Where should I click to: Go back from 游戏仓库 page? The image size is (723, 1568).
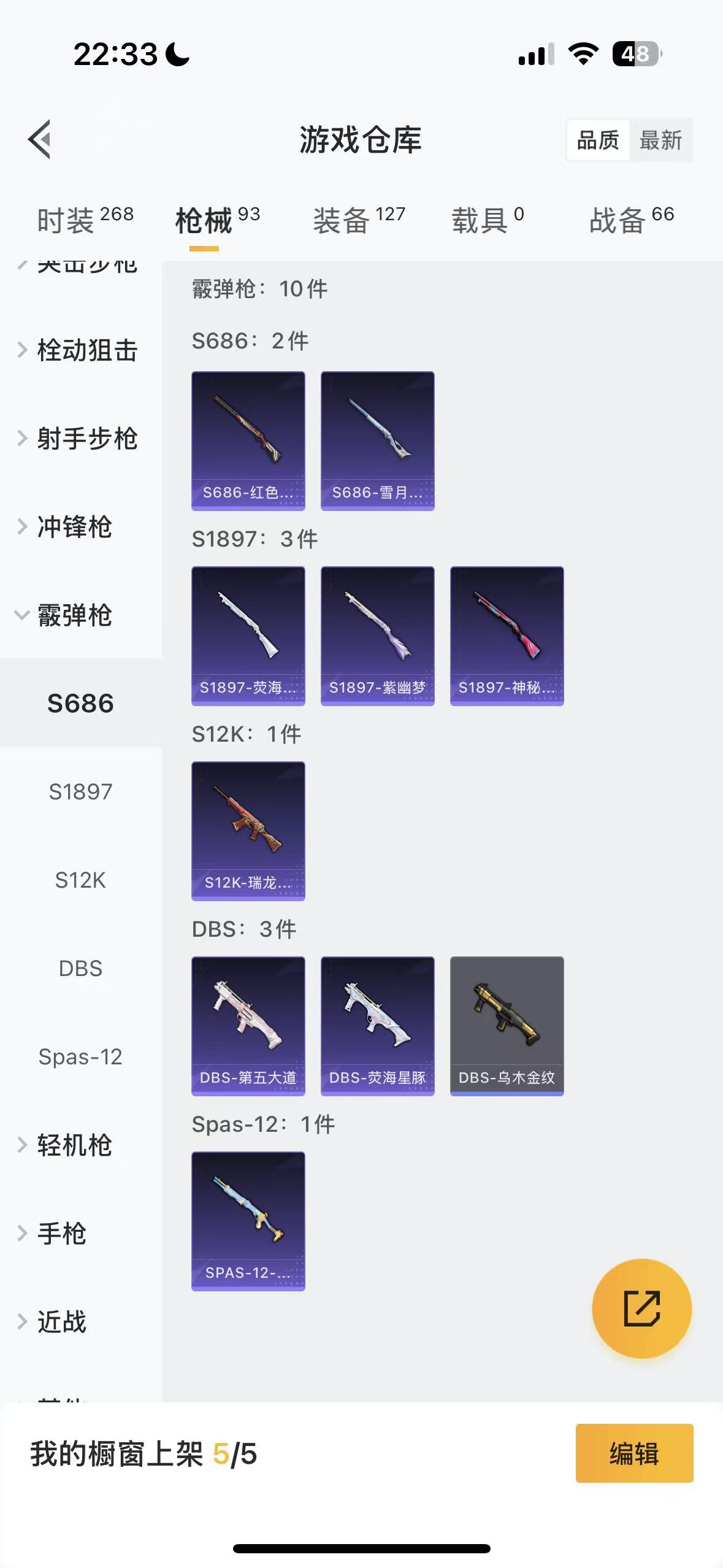pos(40,139)
